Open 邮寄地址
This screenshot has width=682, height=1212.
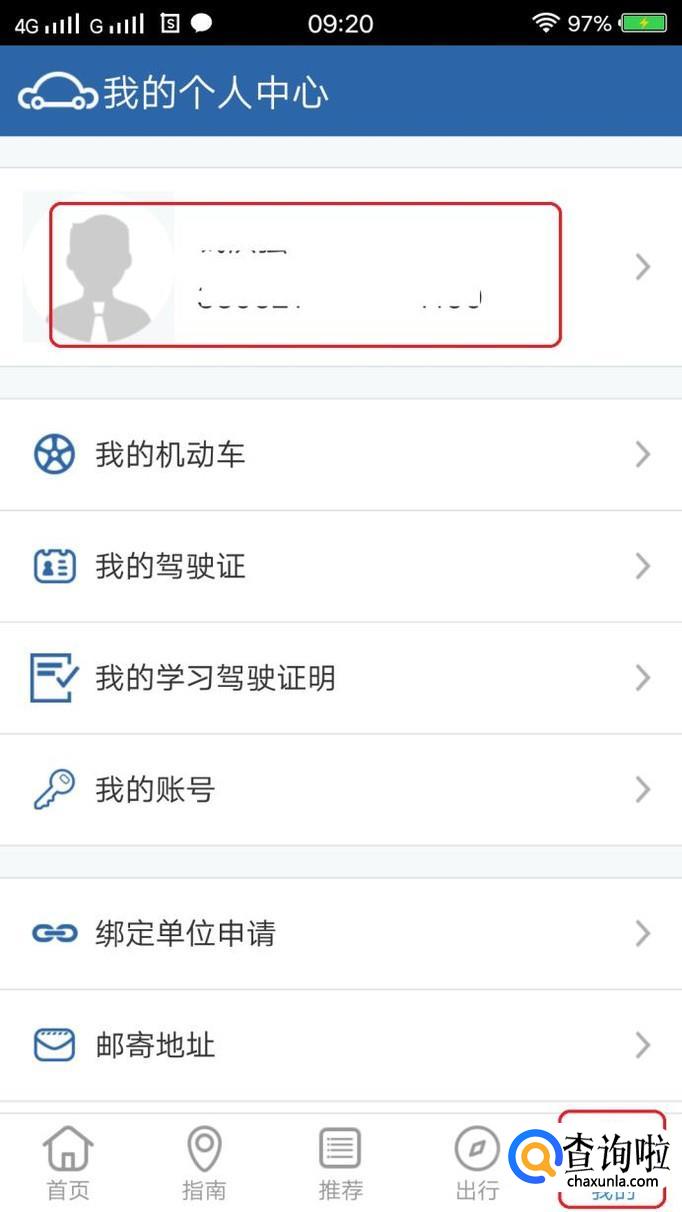[x=341, y=1046]
